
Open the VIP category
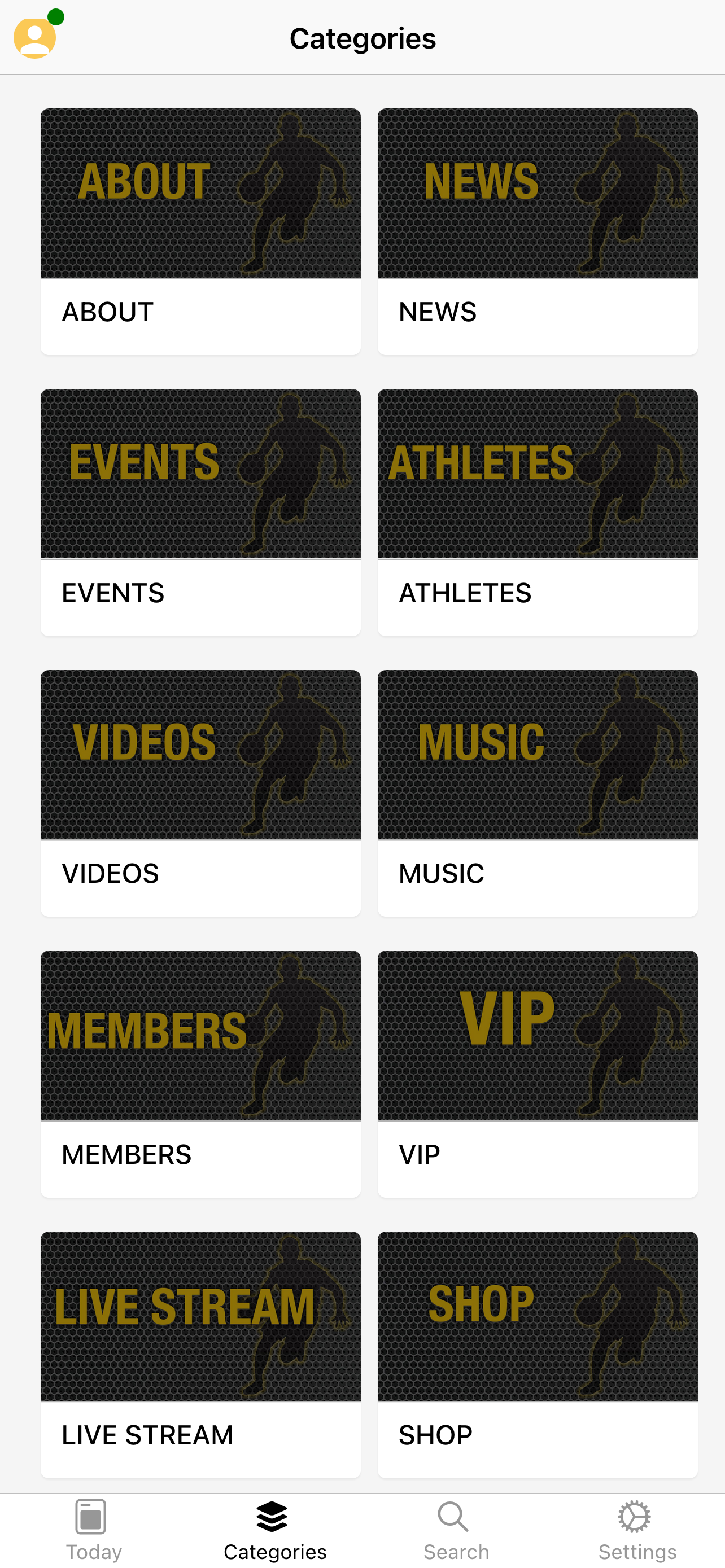pyautogui.click(x=538, y=1071)
